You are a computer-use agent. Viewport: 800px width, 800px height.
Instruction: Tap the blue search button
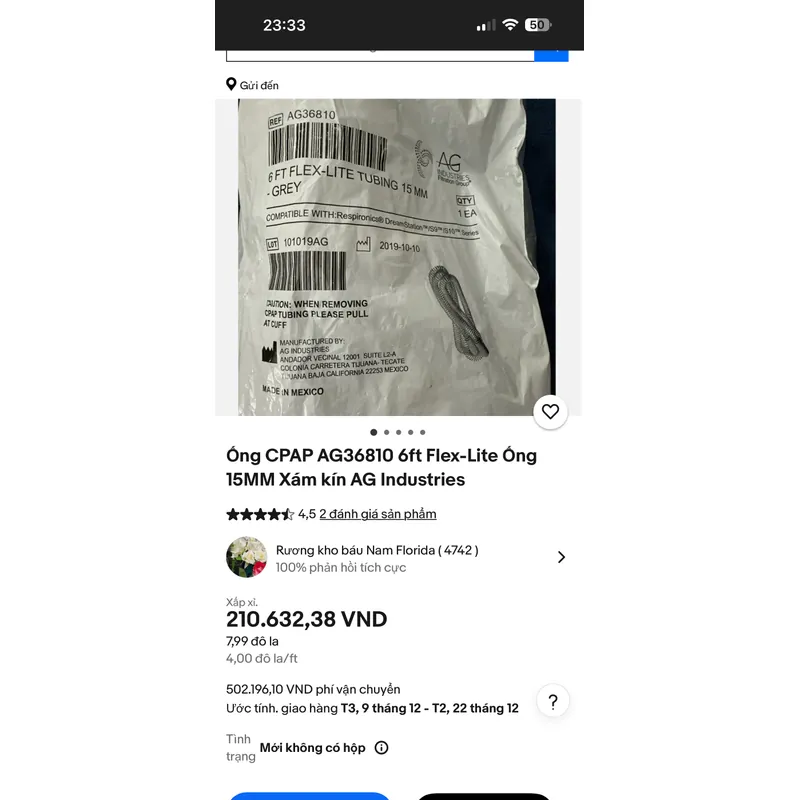click(x=551, y=54)
